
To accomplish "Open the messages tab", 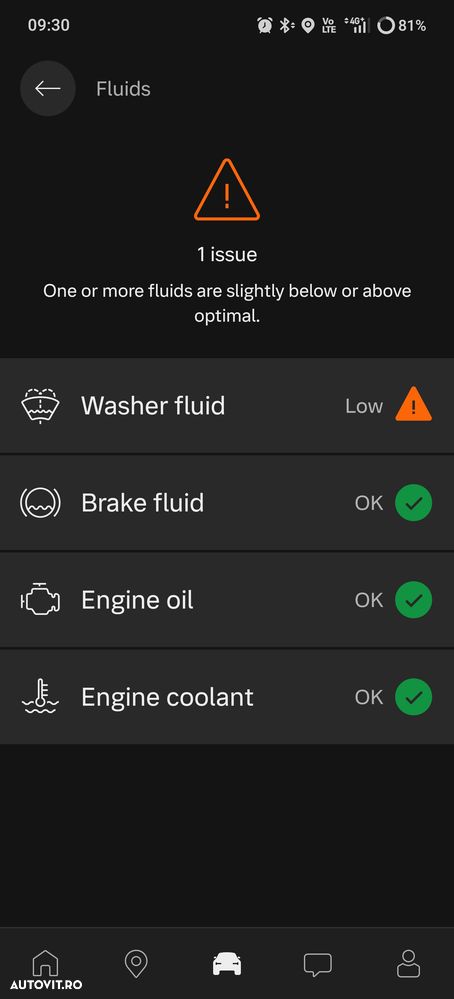I will pyautogui.click(x=317, y=964).
